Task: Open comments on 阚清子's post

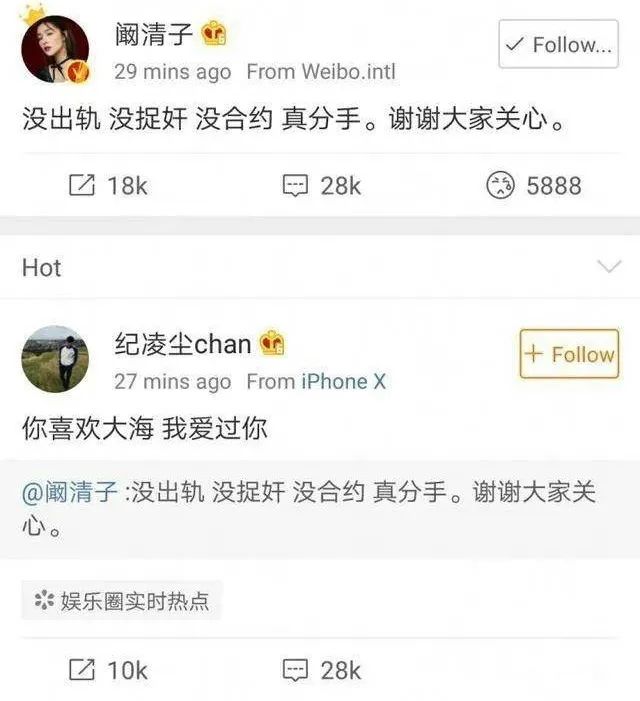Action: [321, 185]
